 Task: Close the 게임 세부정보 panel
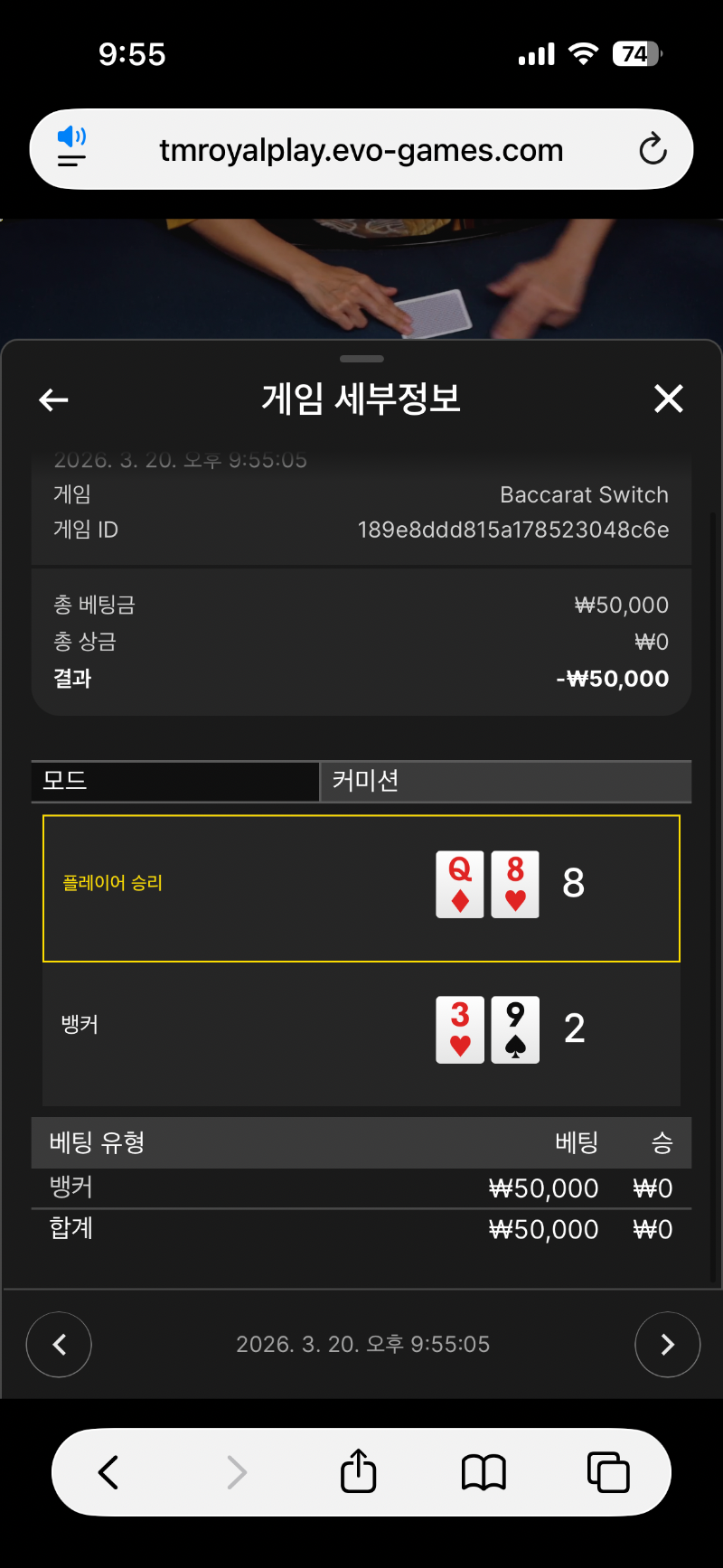pos(668,399)
